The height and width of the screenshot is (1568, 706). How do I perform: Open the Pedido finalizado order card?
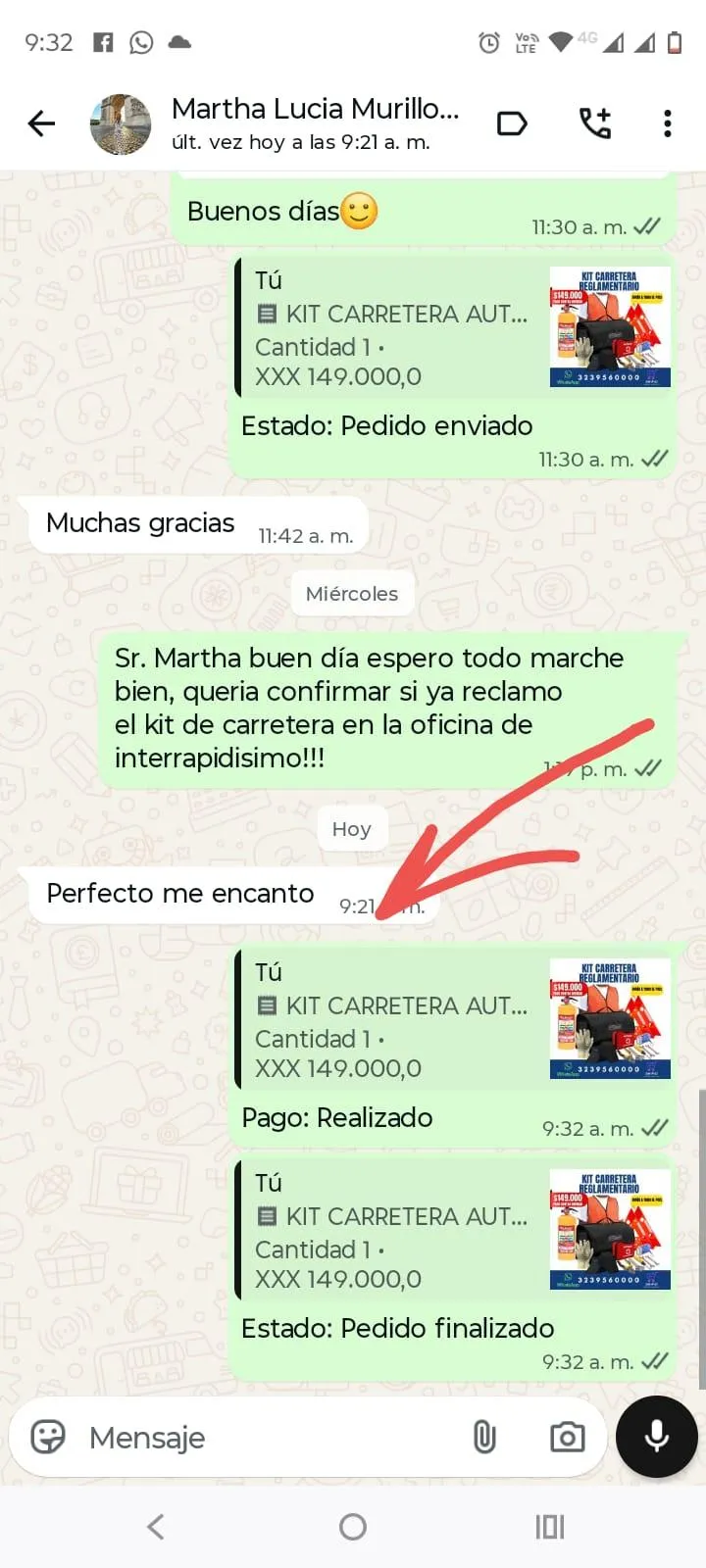[x=453, y=1231]
